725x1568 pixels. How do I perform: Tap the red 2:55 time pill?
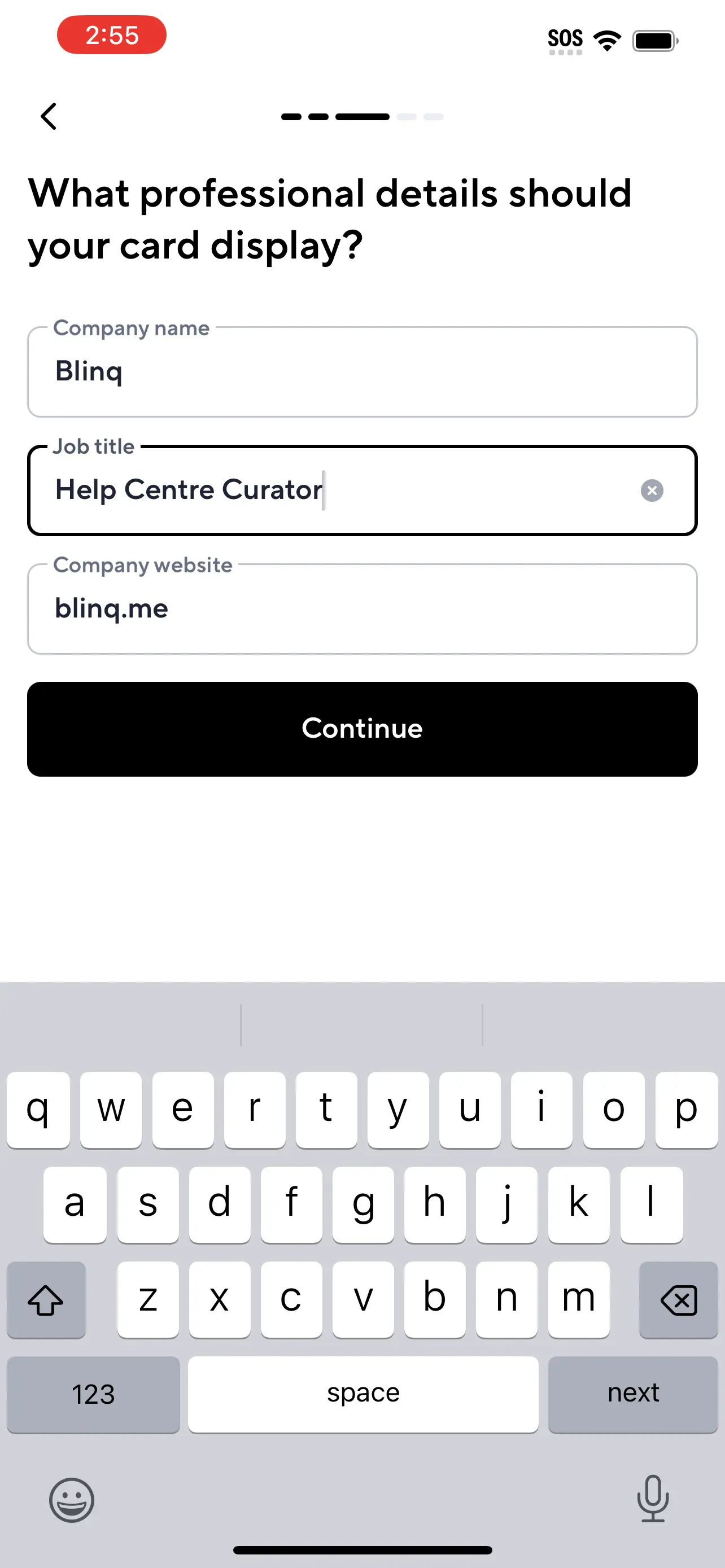point(111,36)
